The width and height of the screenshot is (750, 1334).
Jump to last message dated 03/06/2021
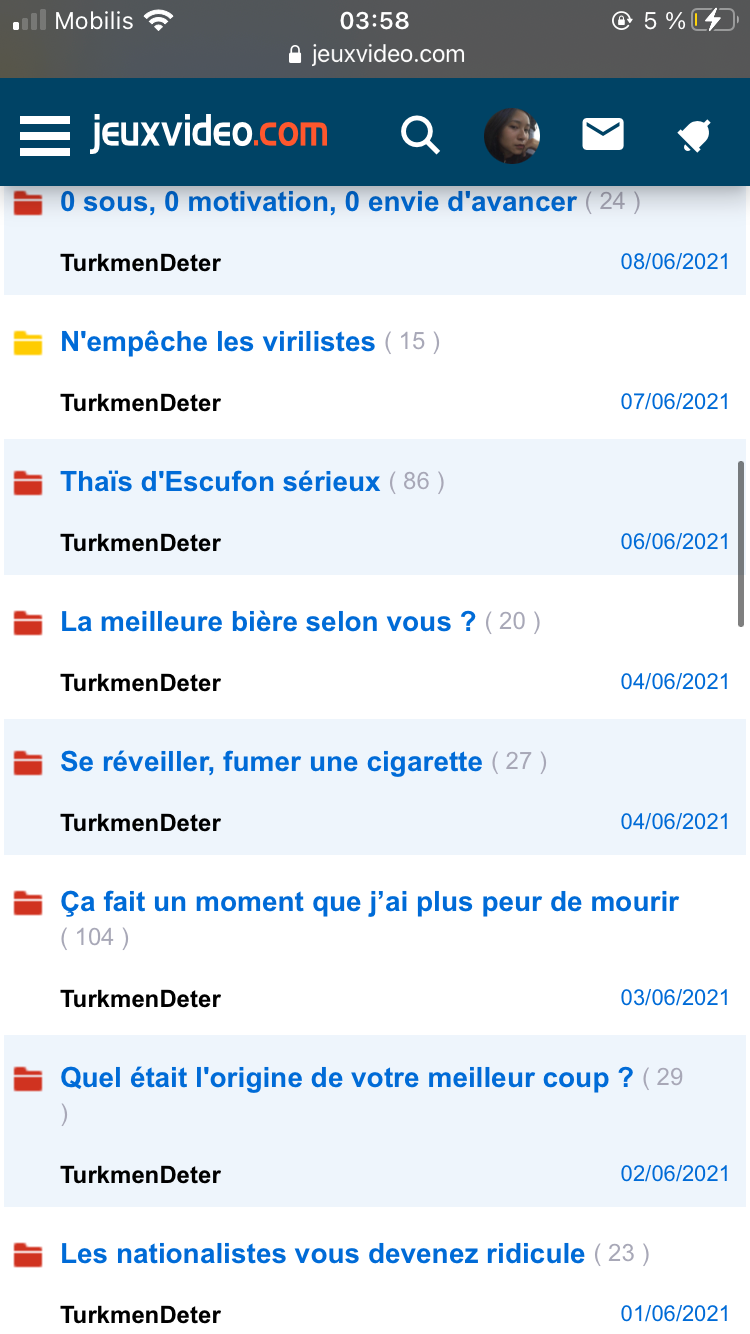(674, 998)
